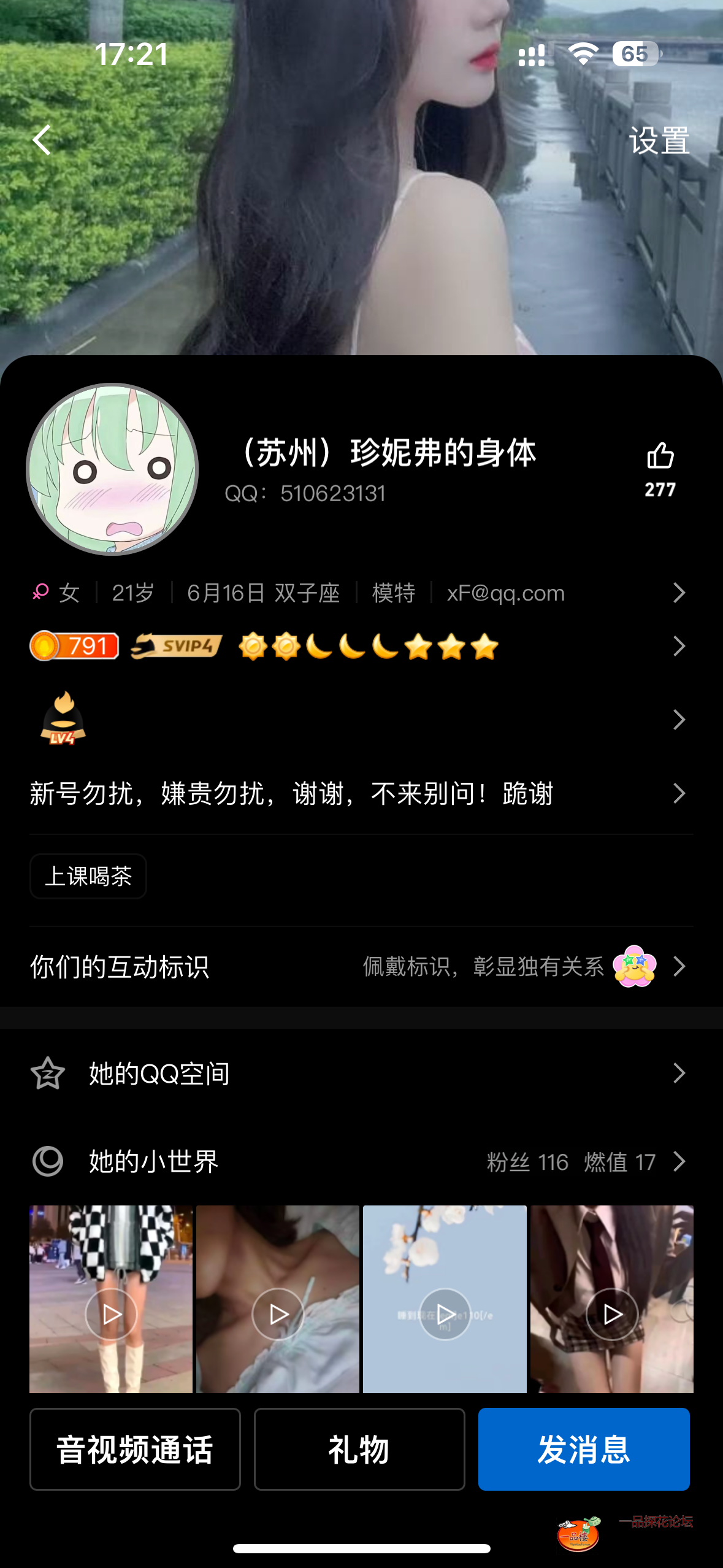Like this profile with the thumbs-up

(660, 456)
